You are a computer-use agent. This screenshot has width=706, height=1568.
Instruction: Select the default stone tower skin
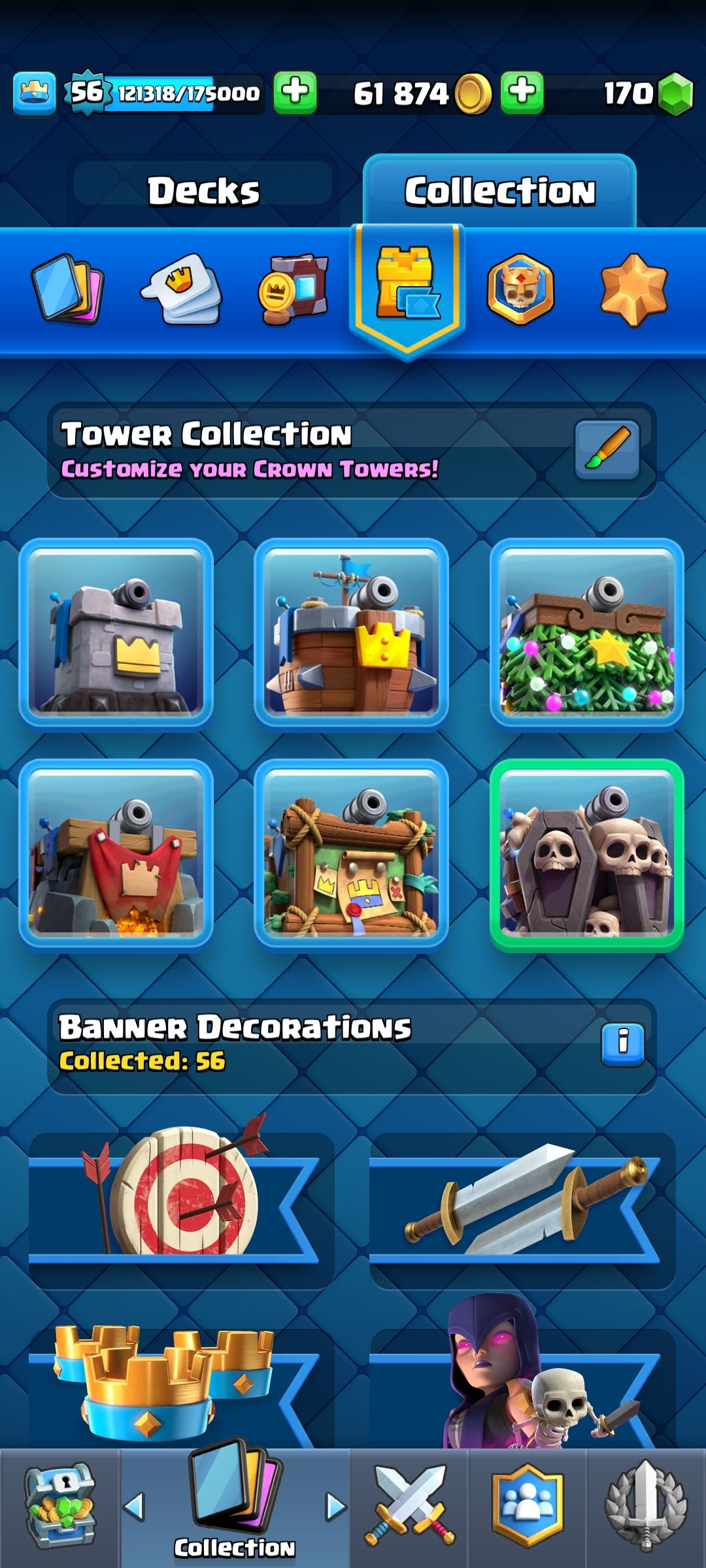pos(116,632)
